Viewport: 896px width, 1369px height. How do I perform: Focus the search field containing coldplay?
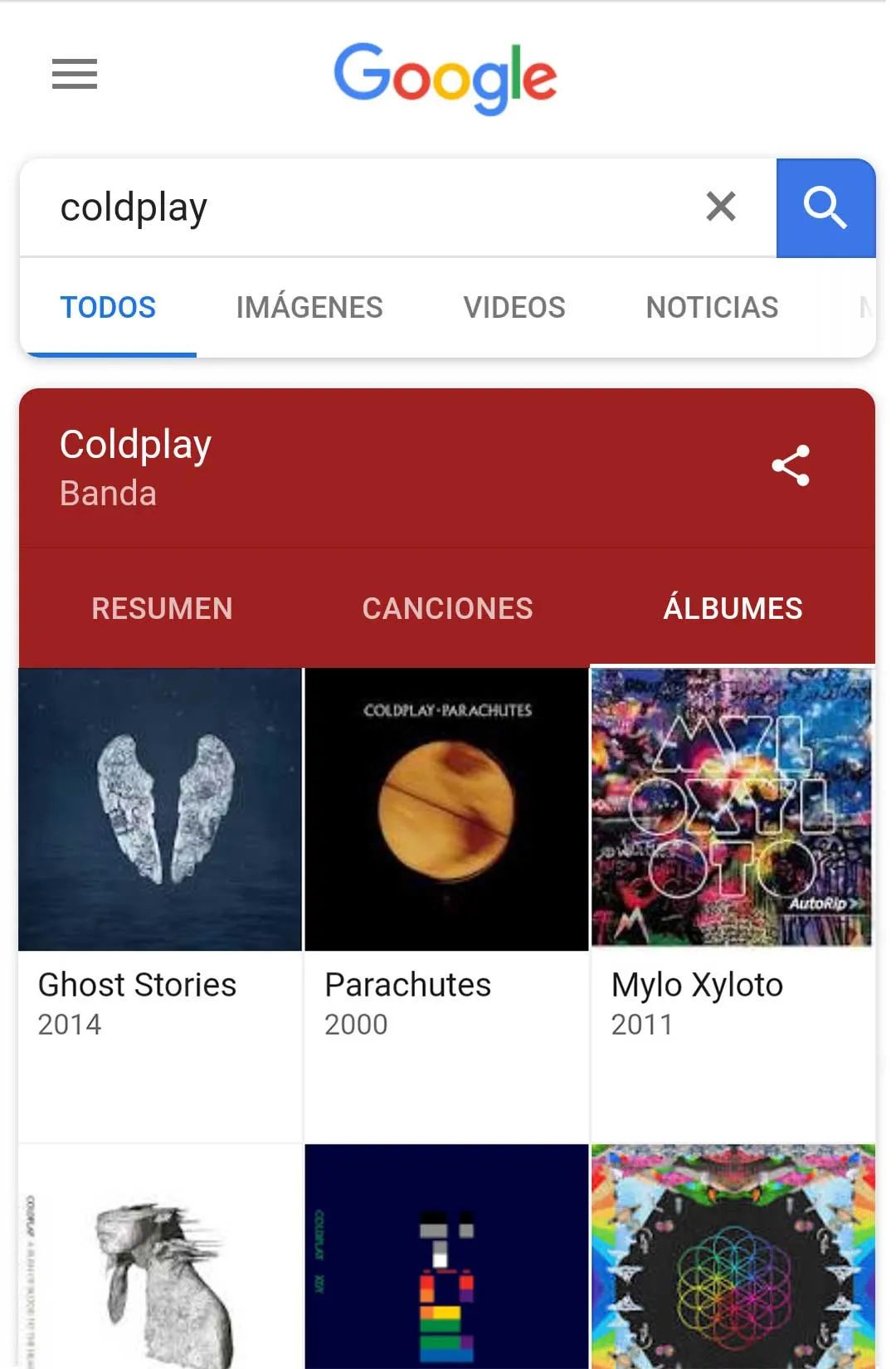[357, 207]
